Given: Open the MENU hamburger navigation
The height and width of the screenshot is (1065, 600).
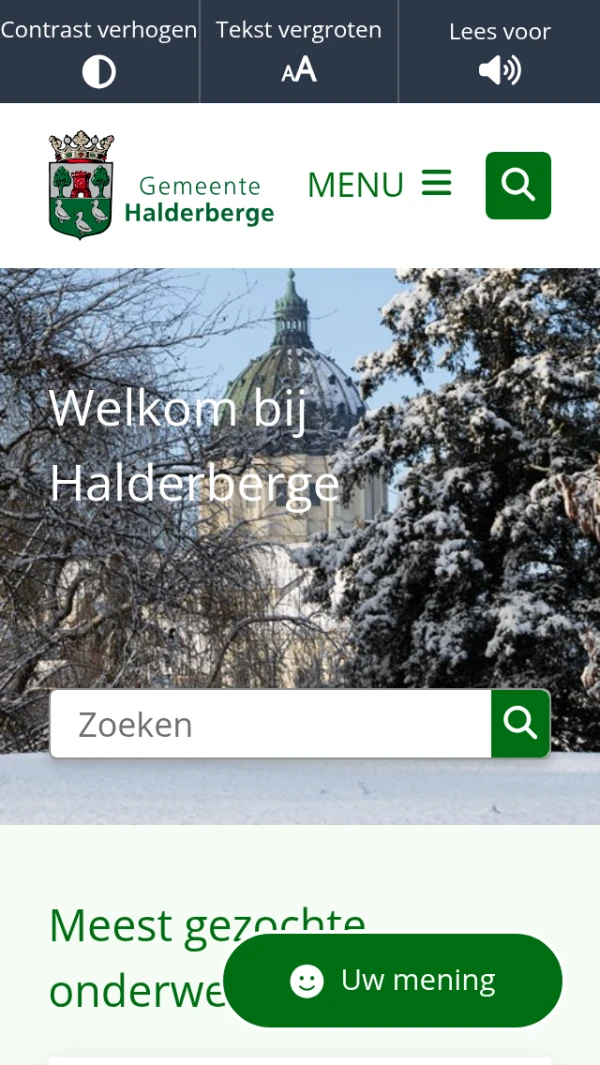Looking at the screenshot, I should point(380,185).
